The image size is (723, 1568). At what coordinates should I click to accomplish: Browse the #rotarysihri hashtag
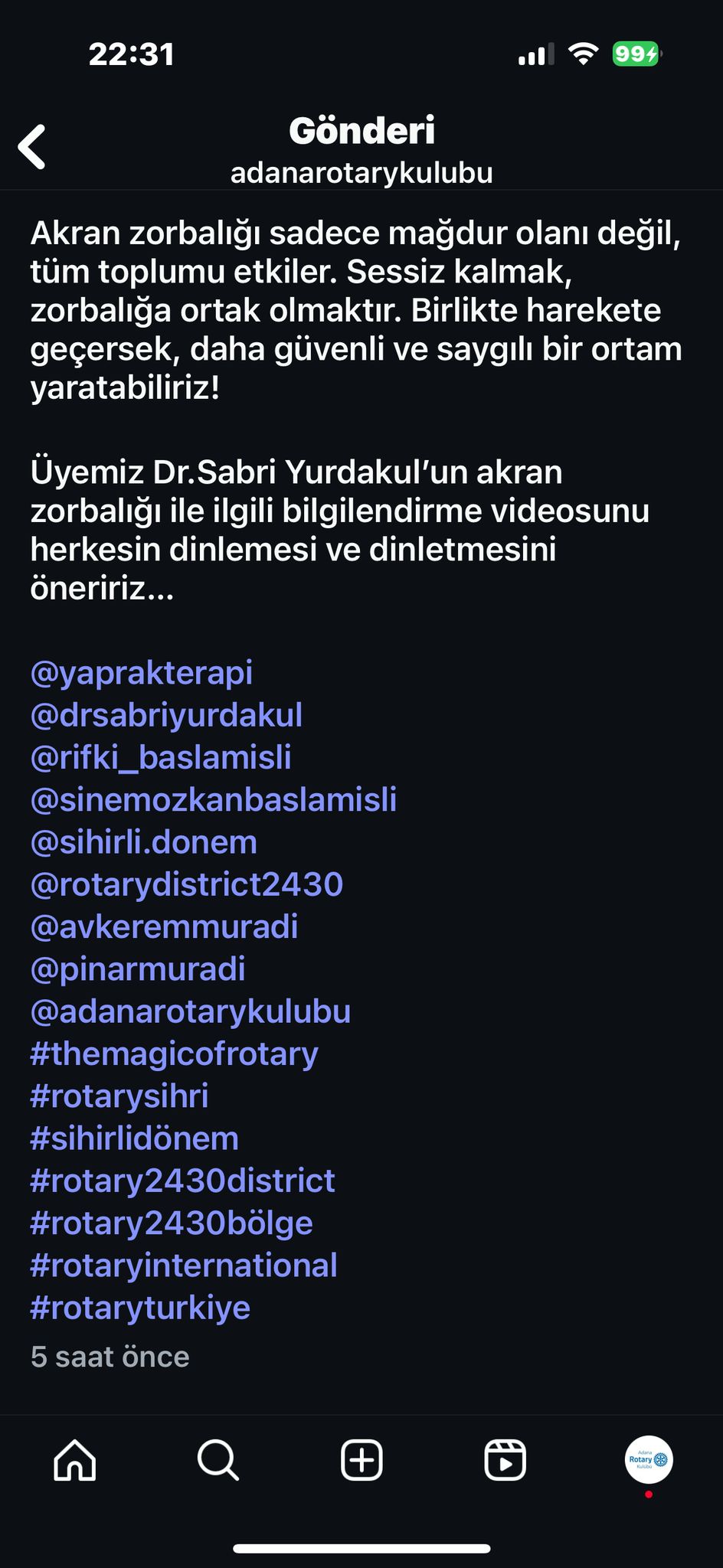point(119,1096)
